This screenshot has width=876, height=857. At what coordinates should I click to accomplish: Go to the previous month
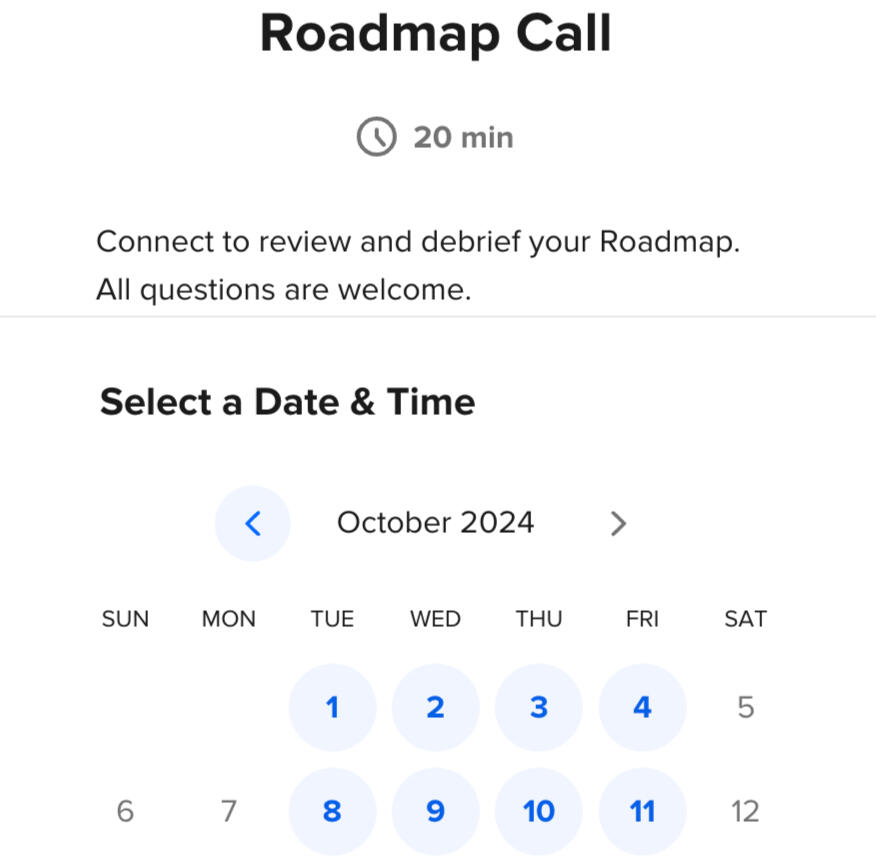253,523
